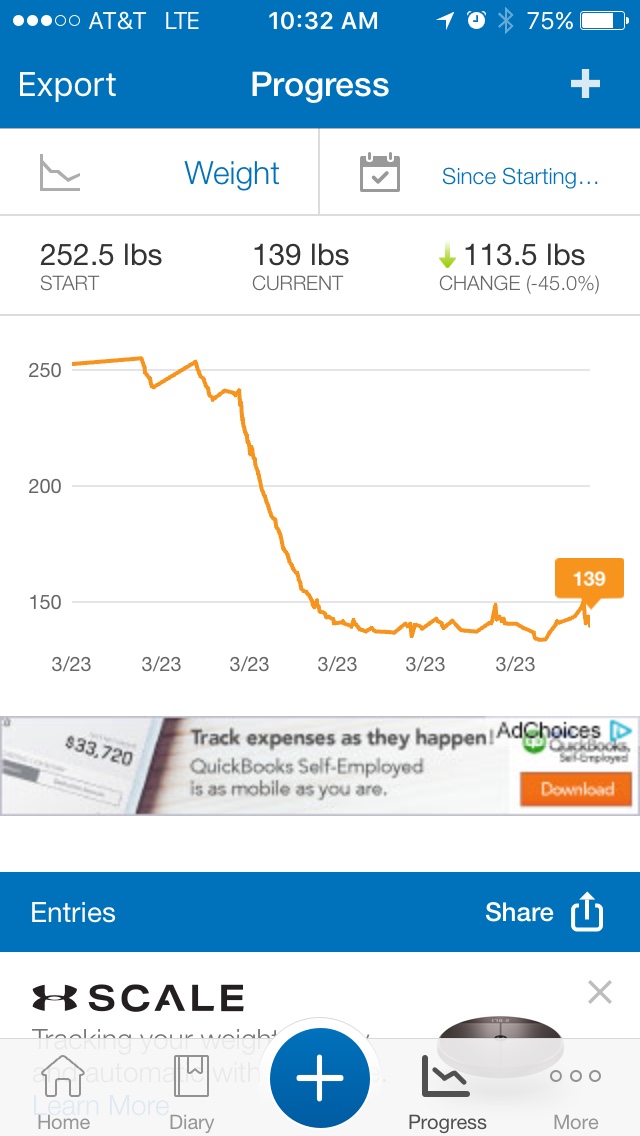This screenshot has height=1136, width=640.
Task: Share progress using the Share button
Action: pyautogui.click(x=544, y=912)
